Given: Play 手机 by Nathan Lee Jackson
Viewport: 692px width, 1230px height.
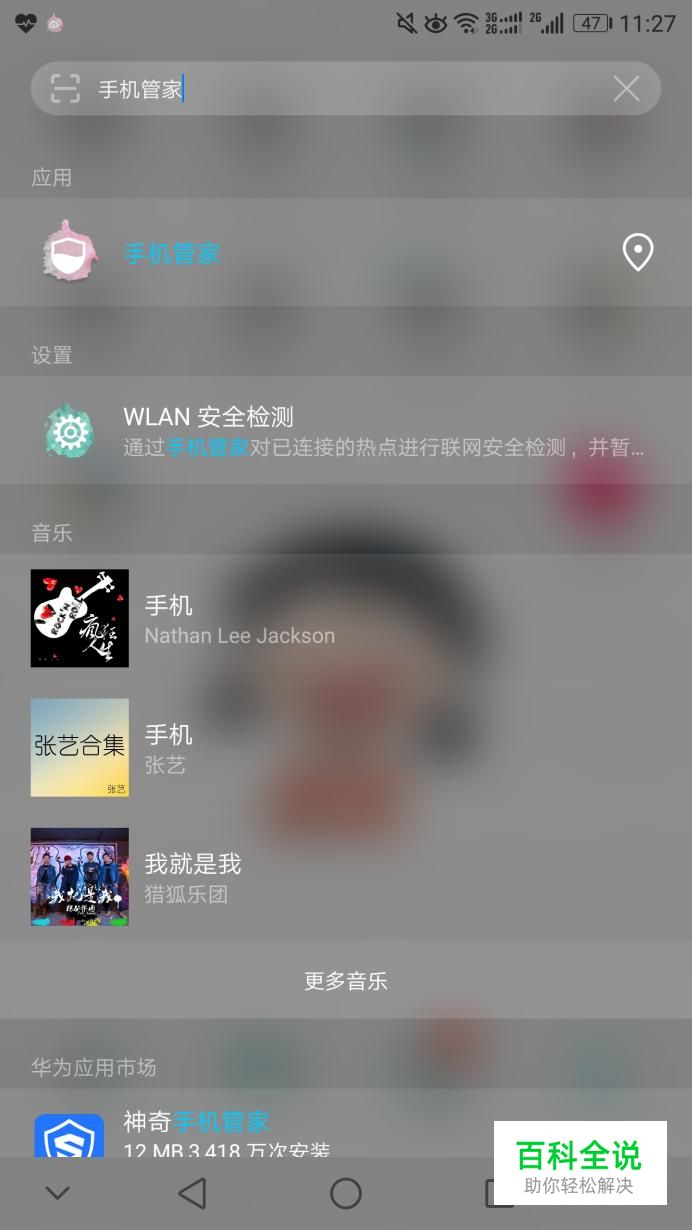Looking at the screenshot, I should [345, 619].
